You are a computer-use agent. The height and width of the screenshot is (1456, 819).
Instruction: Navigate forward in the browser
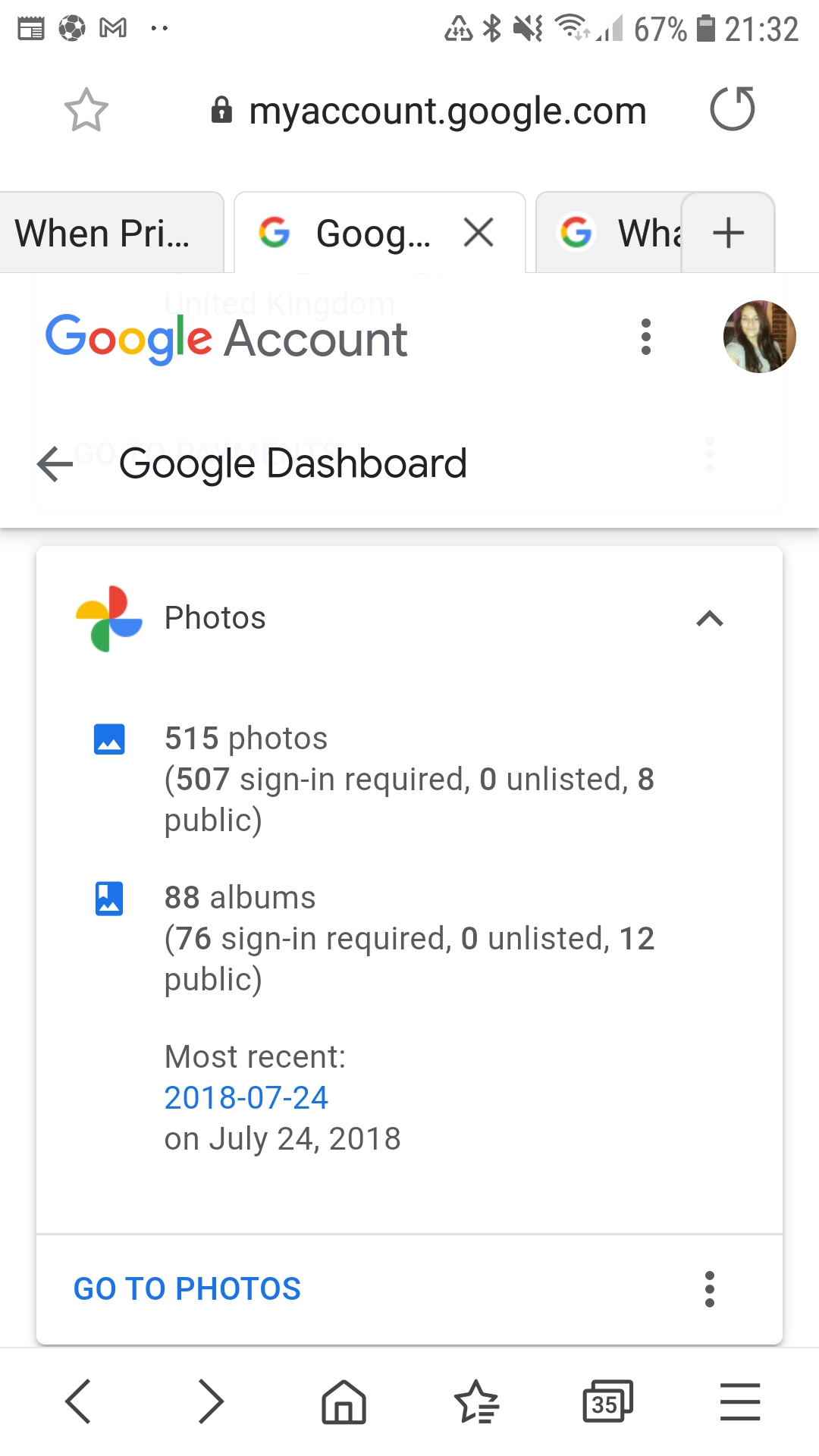coord(211,1401)
